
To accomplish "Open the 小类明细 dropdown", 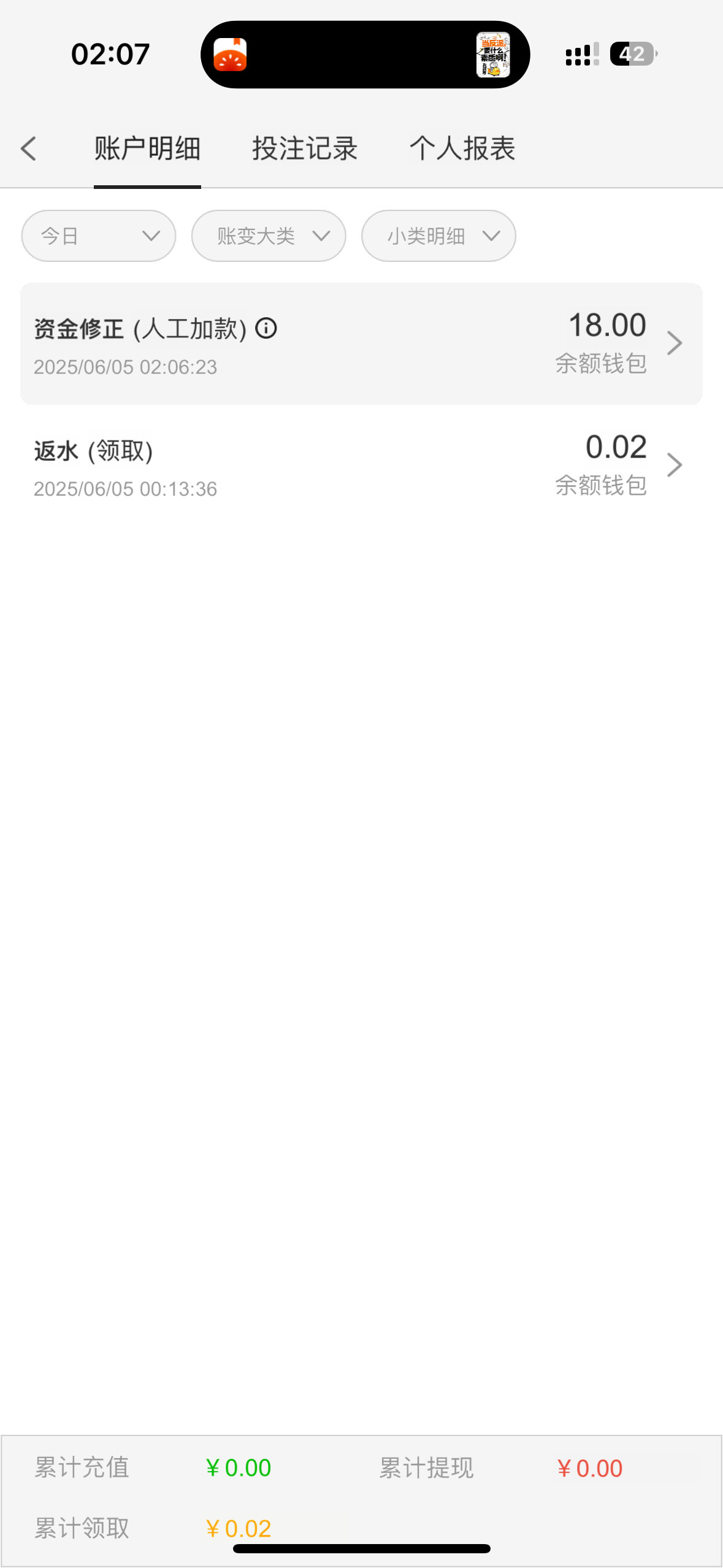I will click(x=438, y=236).
